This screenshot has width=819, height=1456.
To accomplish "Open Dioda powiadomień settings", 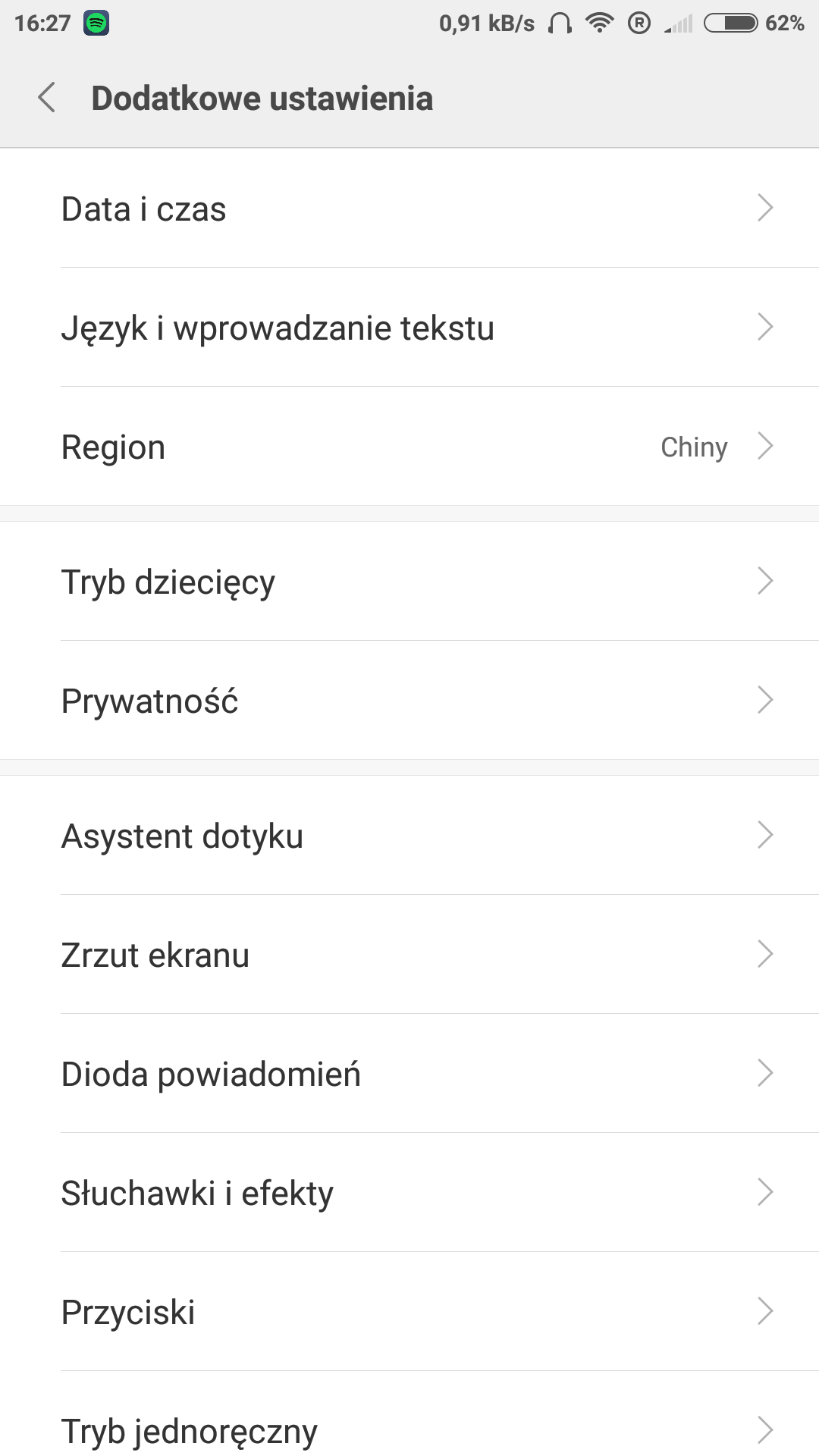I will 409,1074.
